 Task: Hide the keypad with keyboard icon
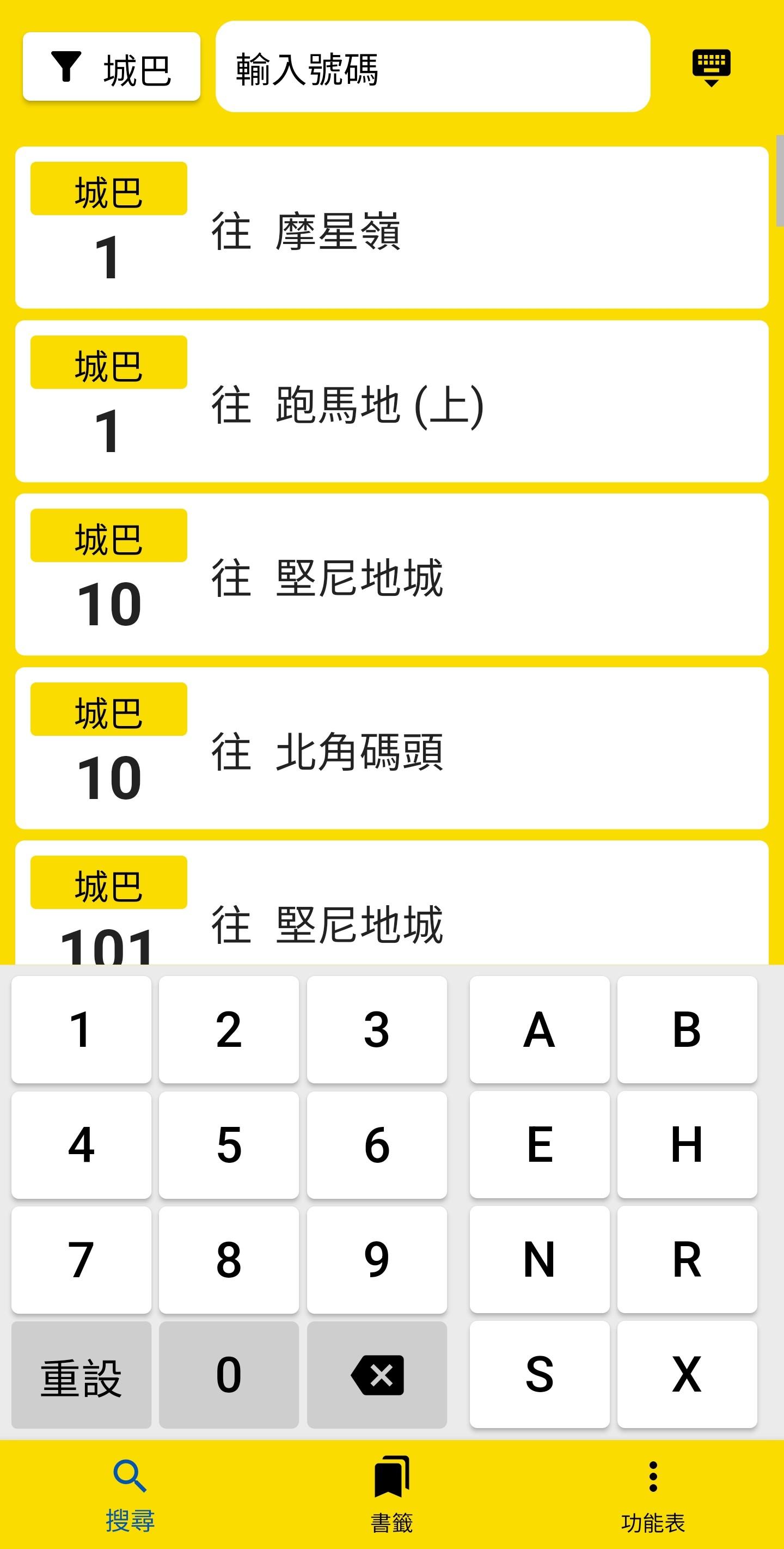click(x=711, y=68)
